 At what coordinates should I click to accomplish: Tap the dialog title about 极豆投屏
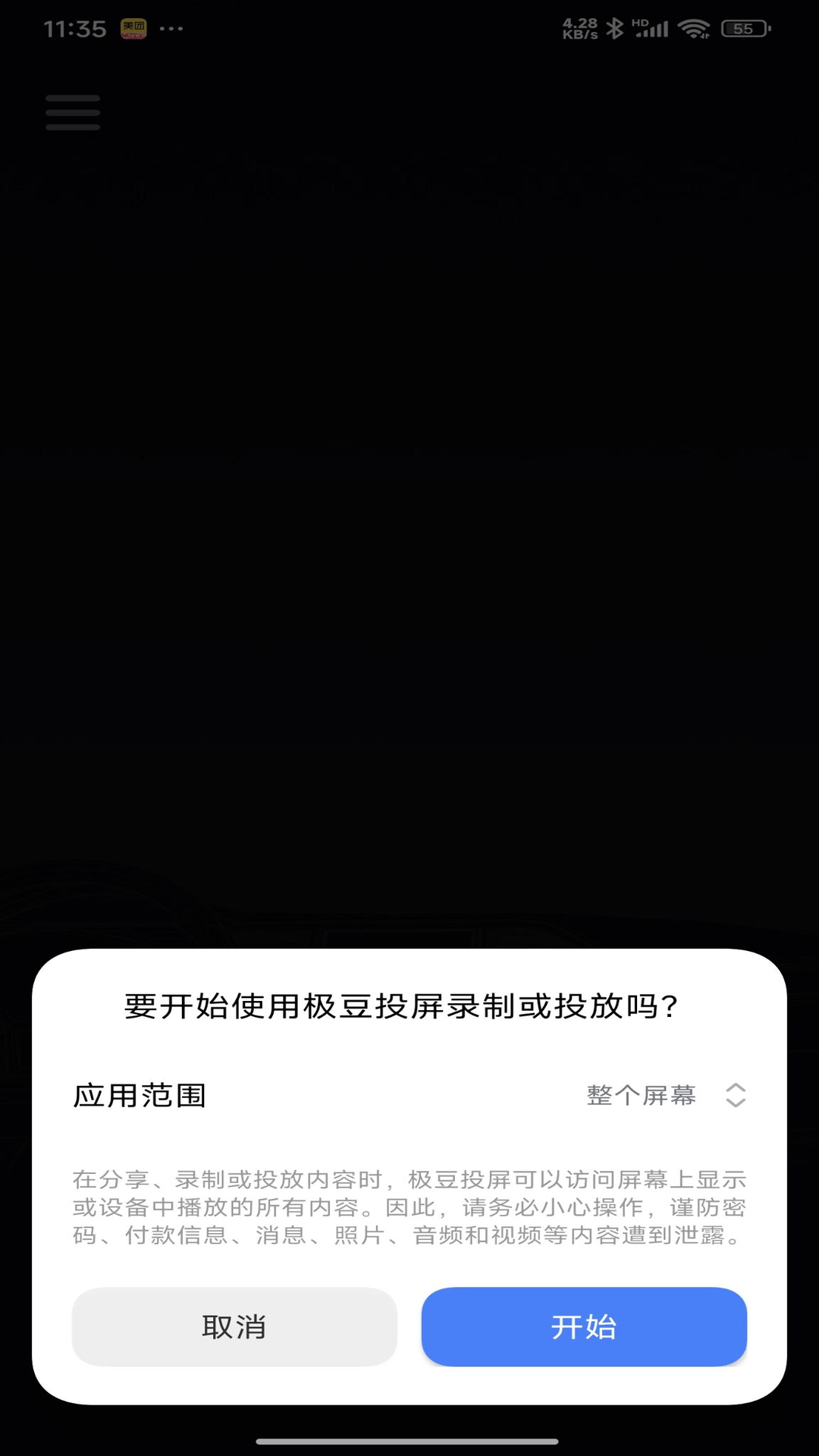tap(400, 1006)
